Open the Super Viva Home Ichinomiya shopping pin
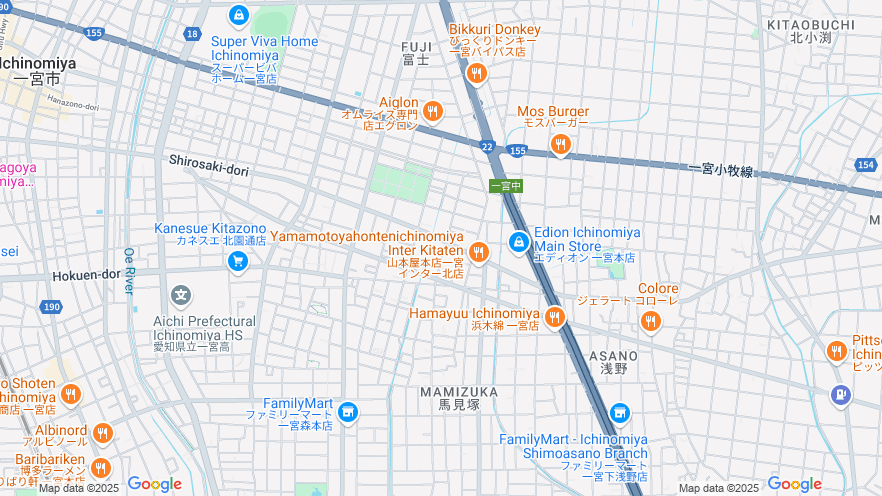Image resolution: width=882 pixels, height=496 pixels. [238, 15]
